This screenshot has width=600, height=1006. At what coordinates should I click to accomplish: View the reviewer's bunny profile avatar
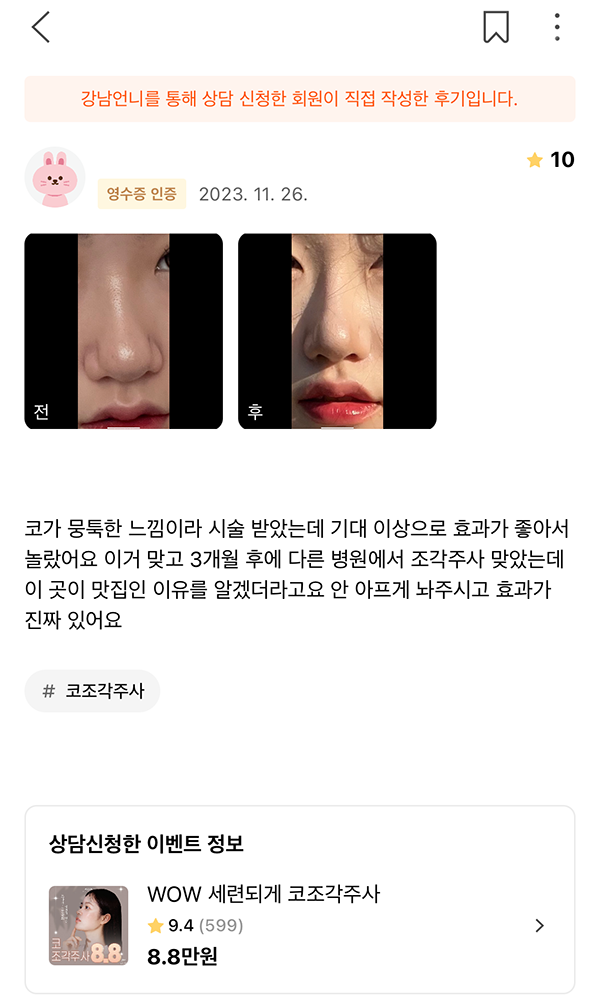click(x=54, y=178)
